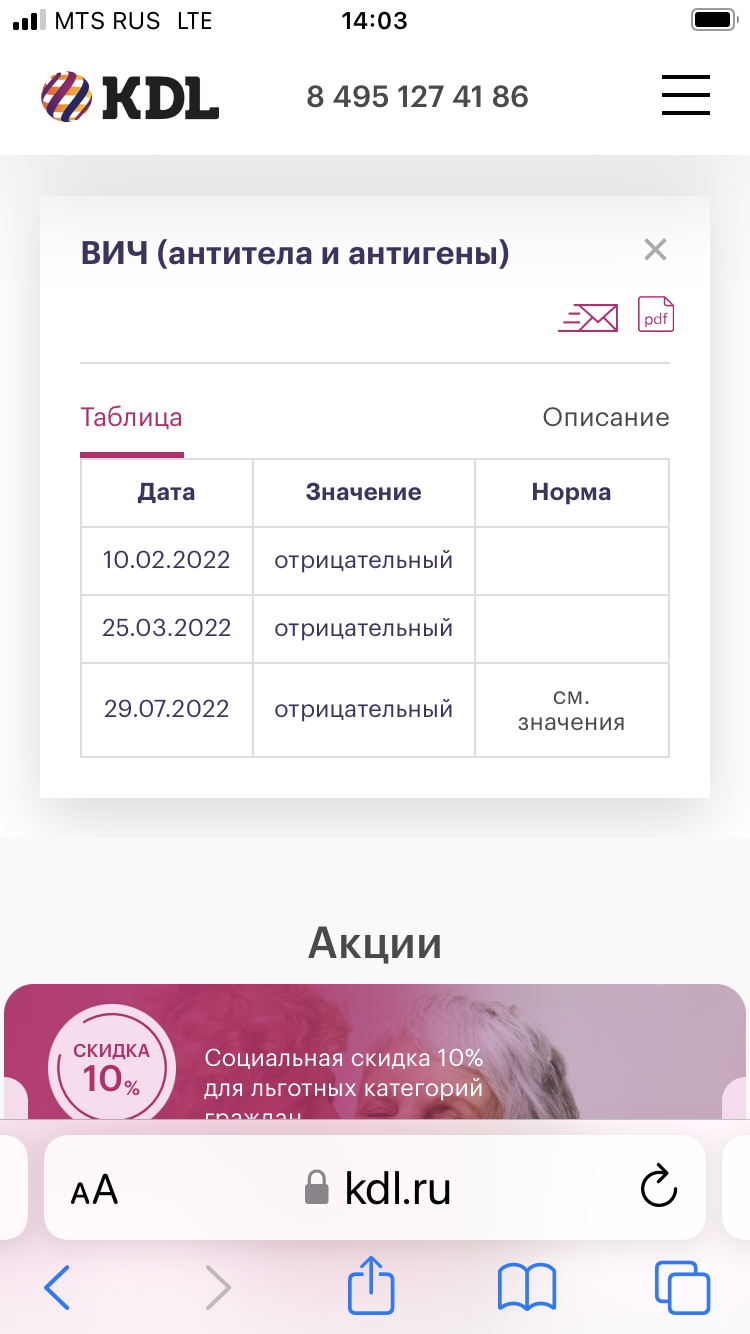Download results as pdf
Screen dimensions: 750x1334
656,314
